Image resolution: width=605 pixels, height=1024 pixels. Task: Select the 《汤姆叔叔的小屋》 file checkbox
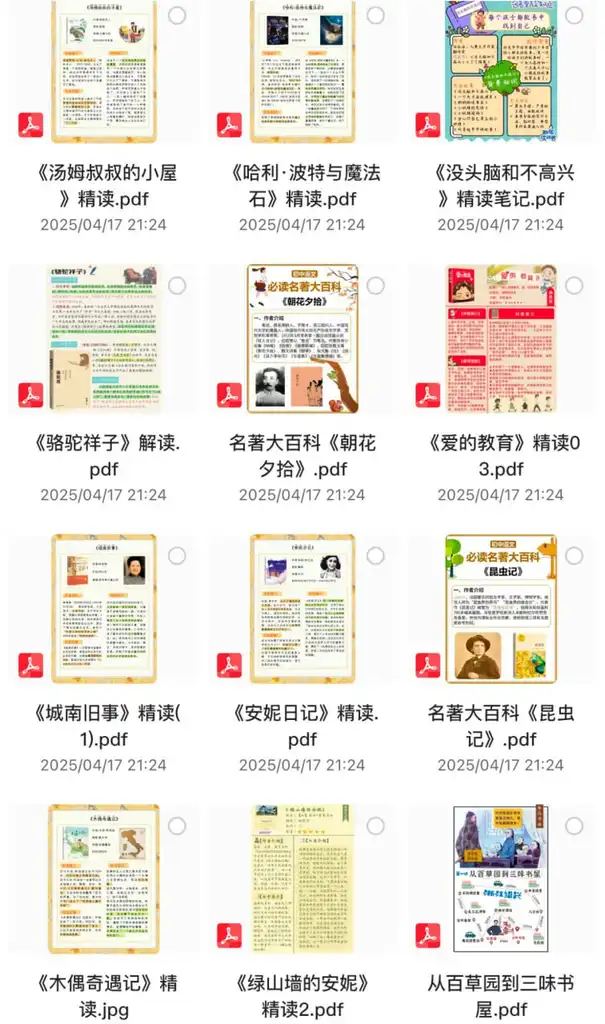177,15
